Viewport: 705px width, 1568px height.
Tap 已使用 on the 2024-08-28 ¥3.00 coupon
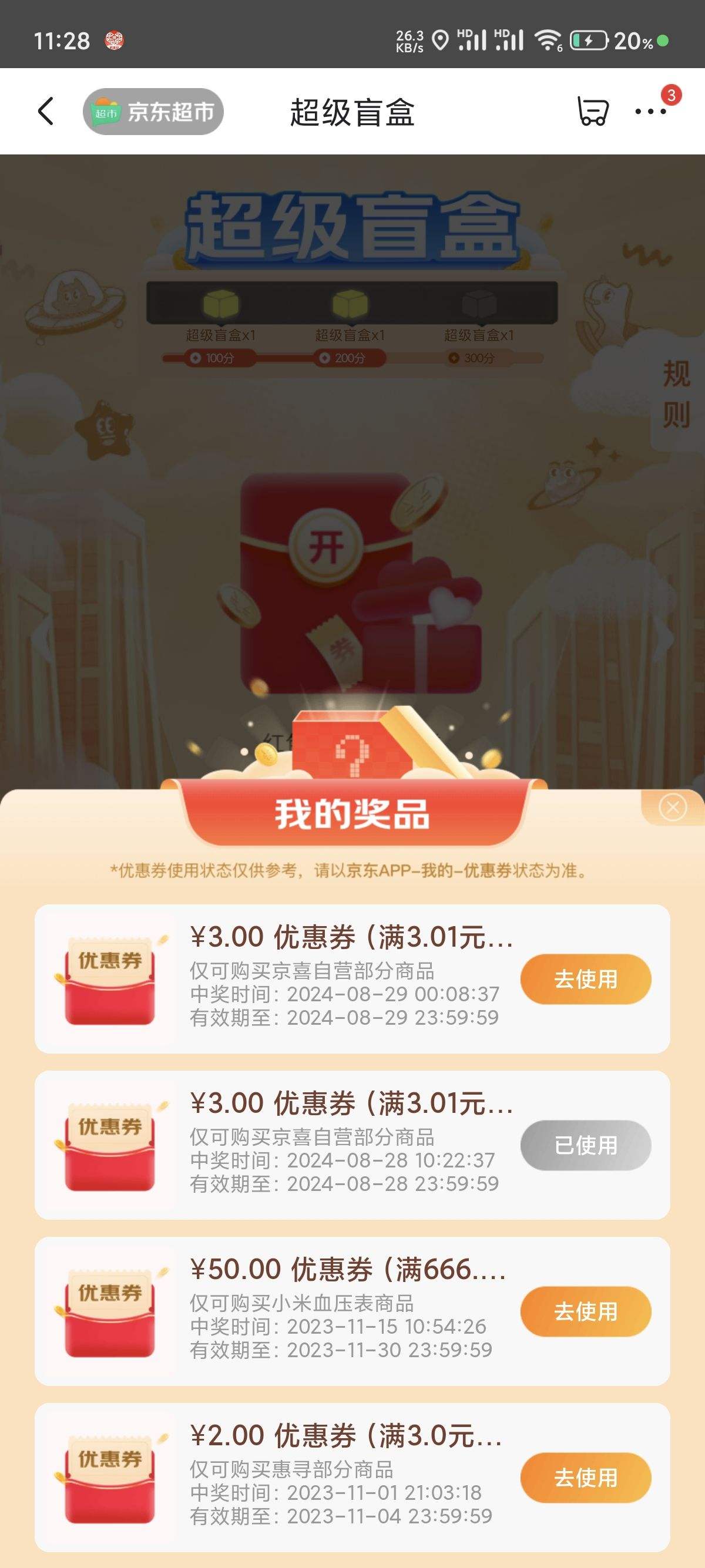[x=585, y=1146]
